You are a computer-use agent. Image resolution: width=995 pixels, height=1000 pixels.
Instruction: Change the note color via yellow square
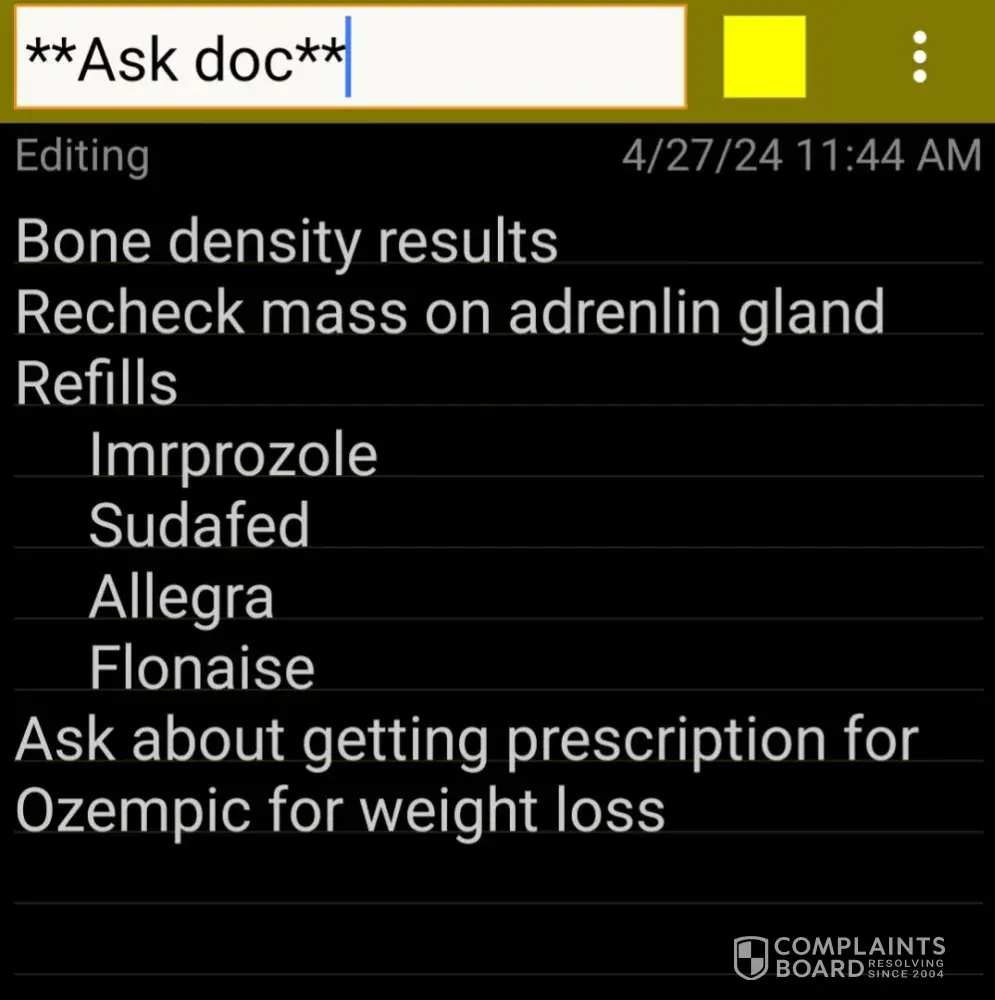(x=764, y=57)
